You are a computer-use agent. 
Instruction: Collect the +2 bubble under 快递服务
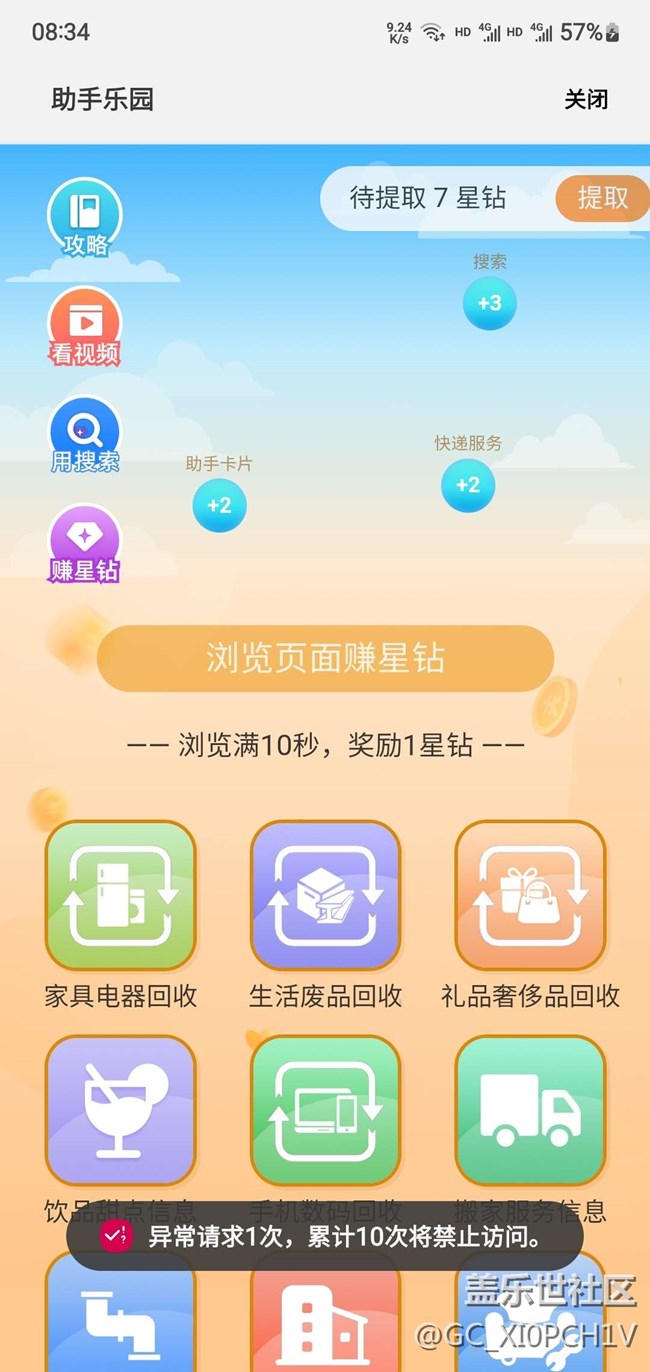pos(468,485)
